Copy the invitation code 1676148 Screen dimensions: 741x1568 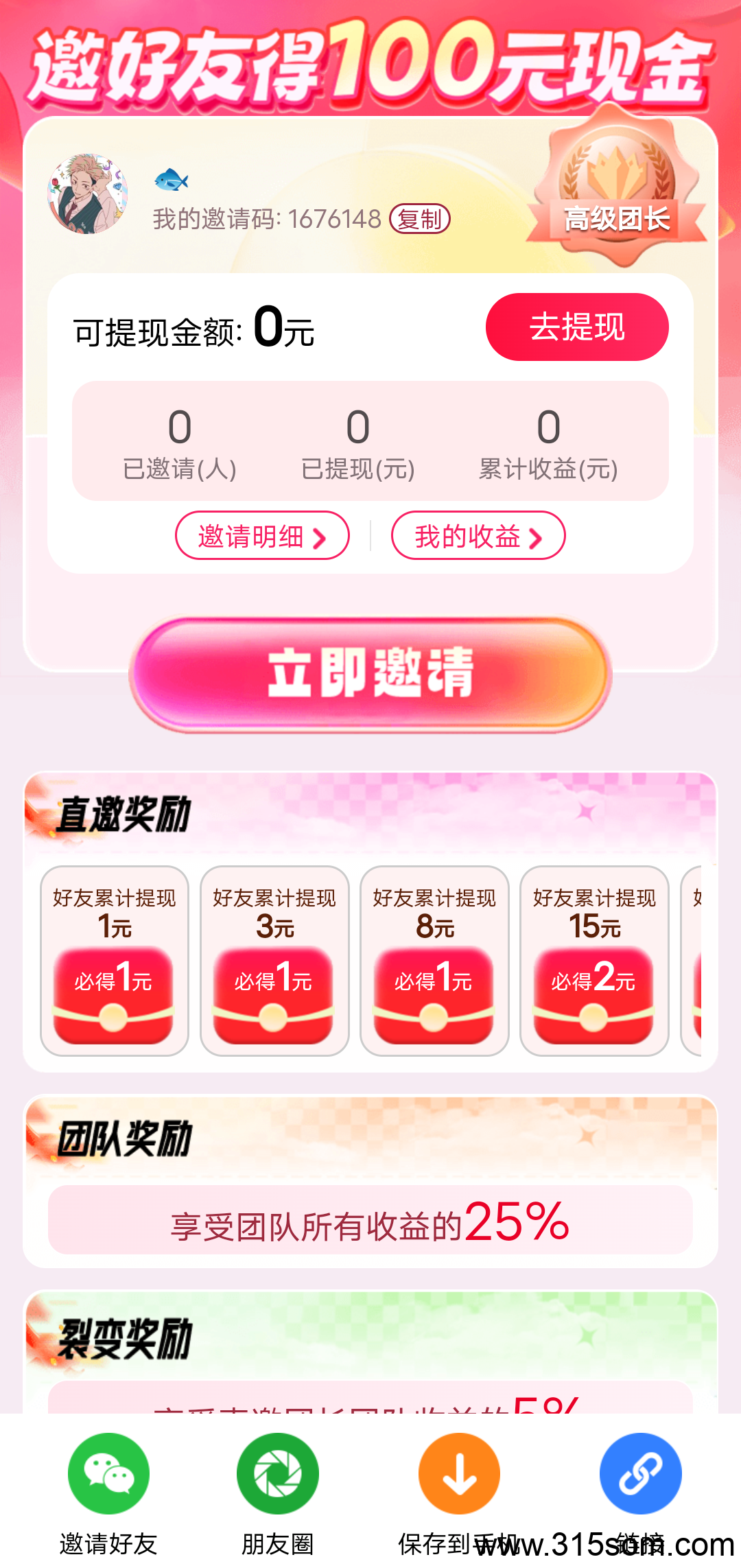pyautogui.click(x=419, y=220)
